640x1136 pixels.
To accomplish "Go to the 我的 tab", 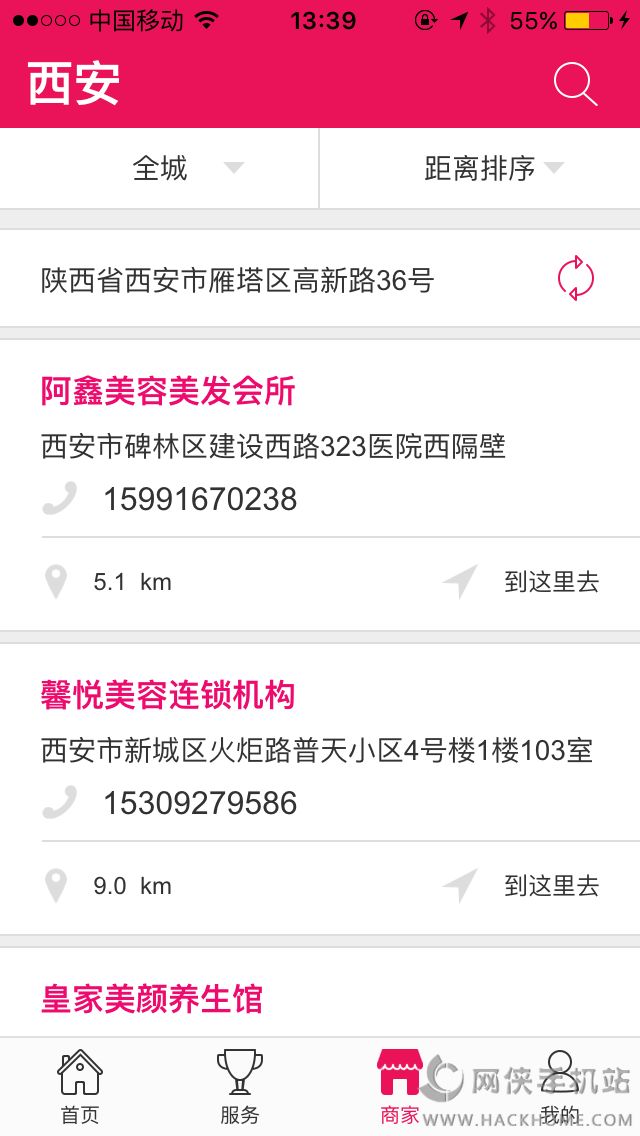I will [560, 1087].
